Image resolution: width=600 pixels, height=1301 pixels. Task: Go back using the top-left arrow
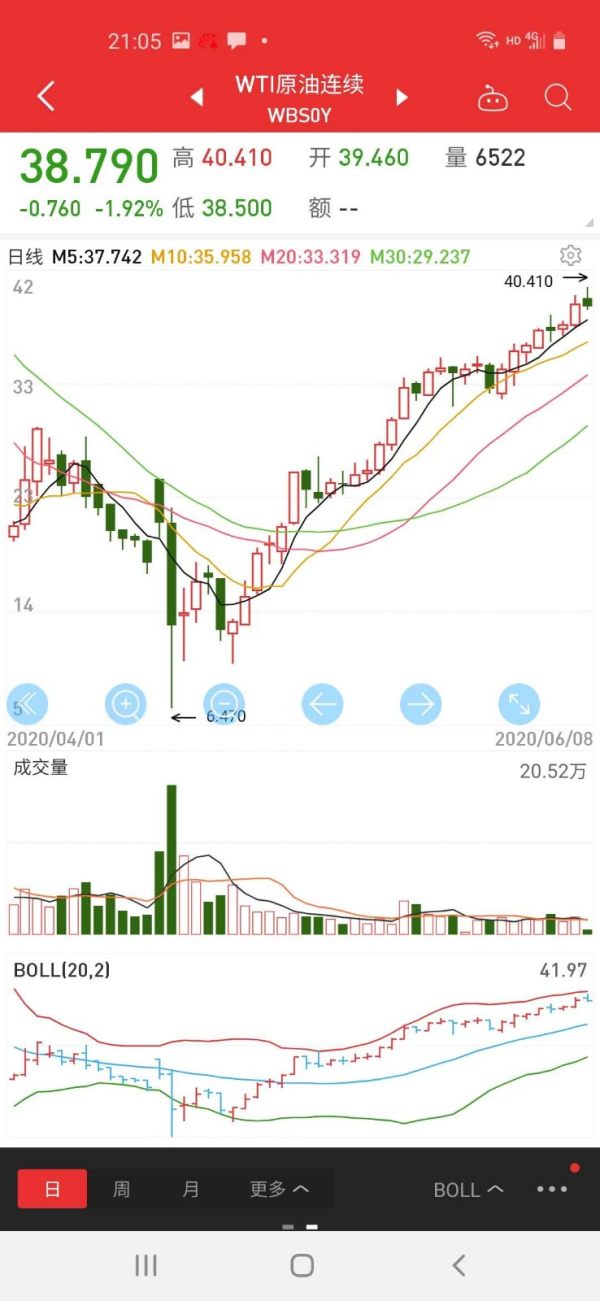(x=46, y=97)
